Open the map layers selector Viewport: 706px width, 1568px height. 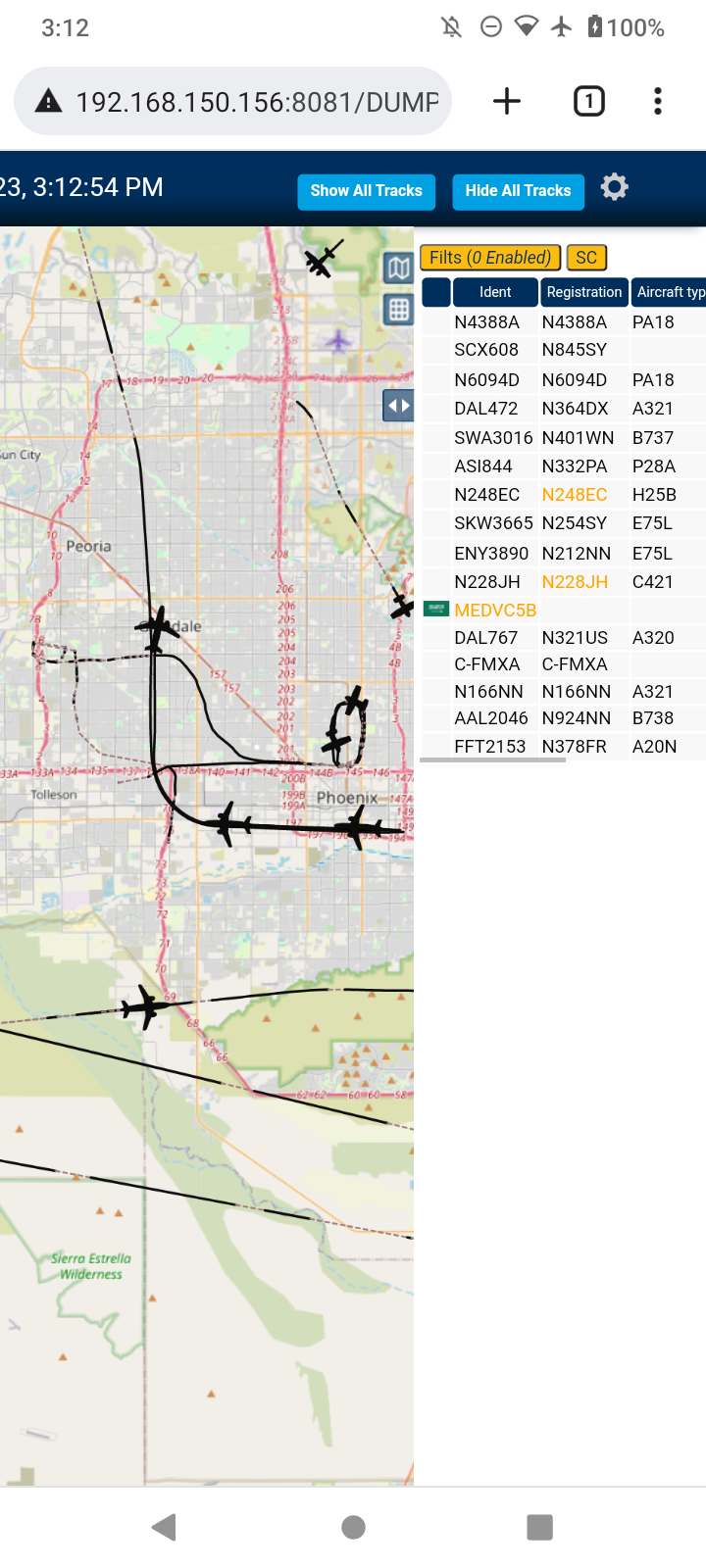pyautogui.click(x=398, y=268)
